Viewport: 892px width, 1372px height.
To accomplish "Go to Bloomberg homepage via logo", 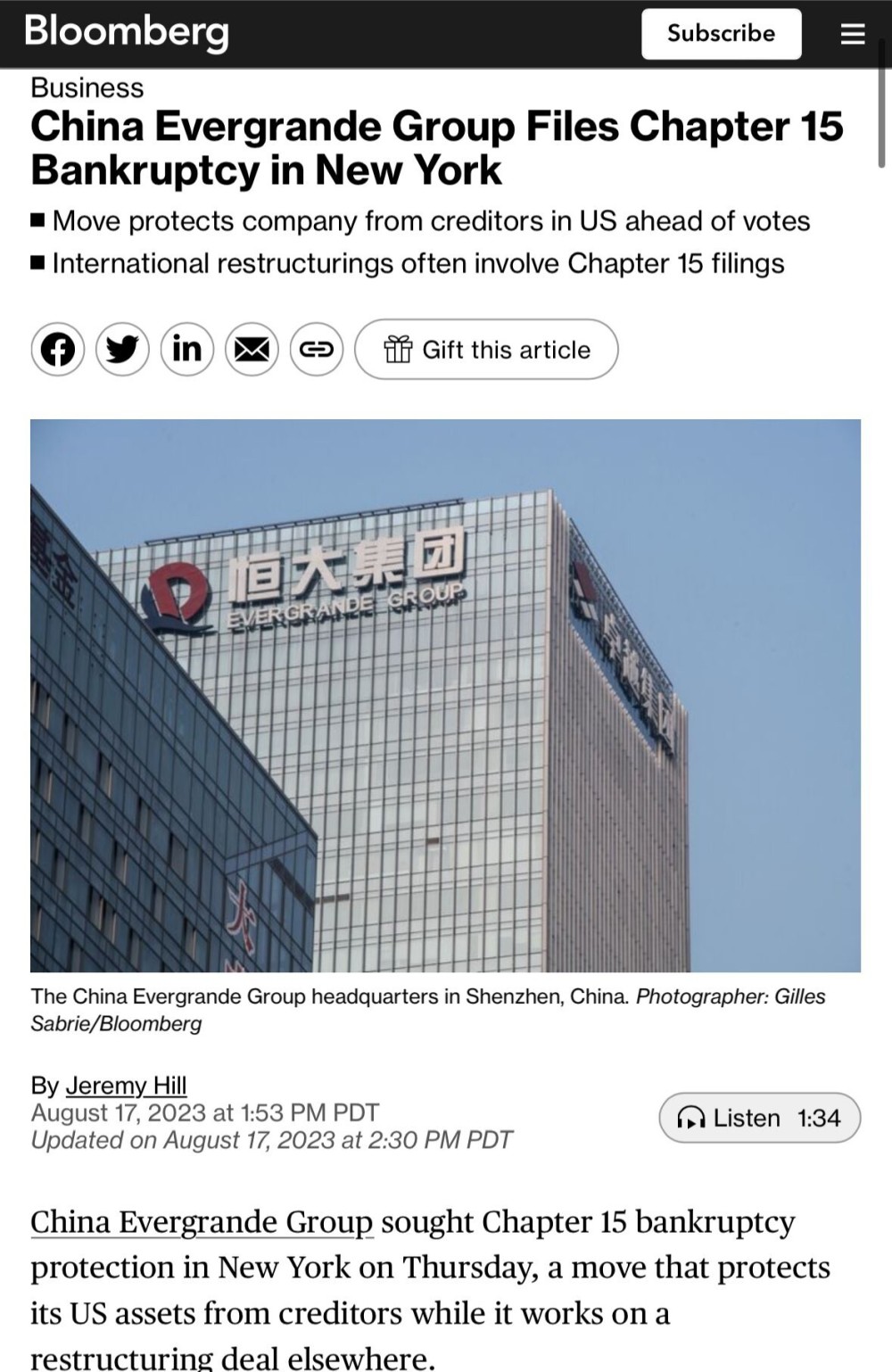I will [126, 32].
